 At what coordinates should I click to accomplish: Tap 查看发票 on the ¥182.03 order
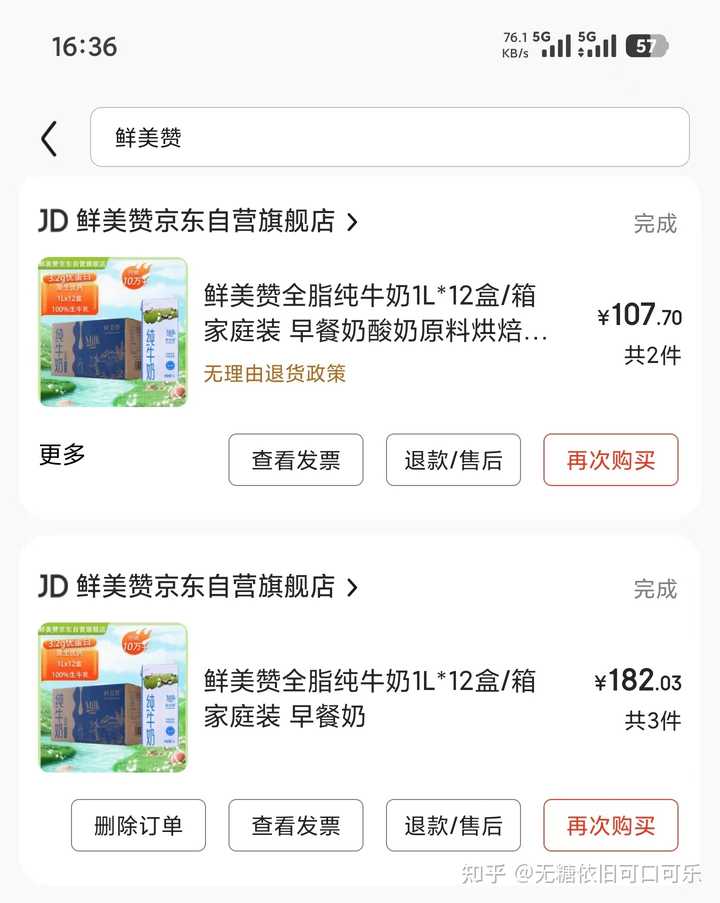tap(295, 825)
